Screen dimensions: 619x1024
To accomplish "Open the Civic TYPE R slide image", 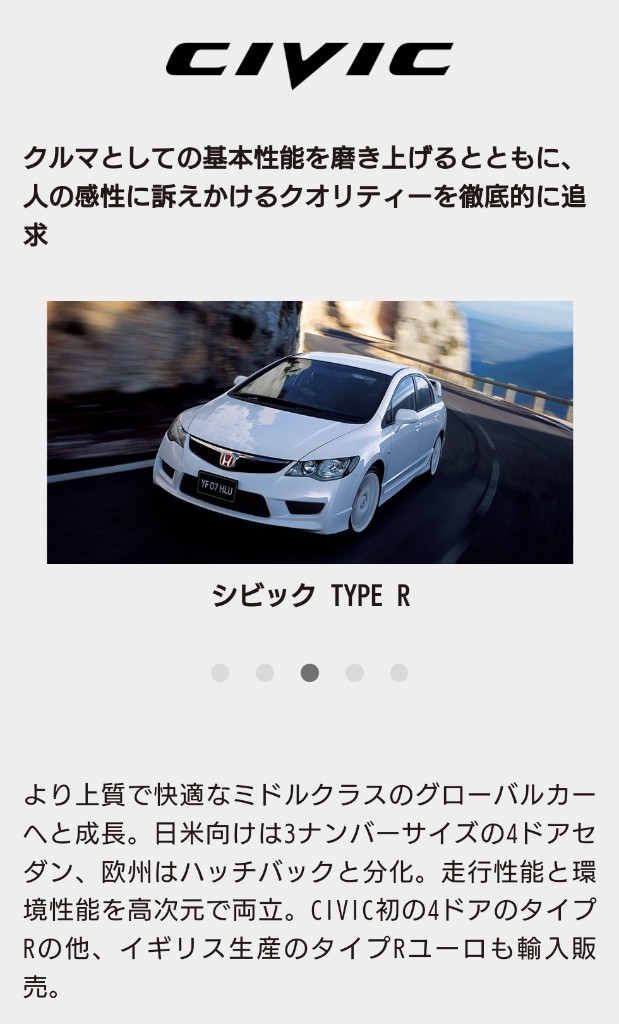I will 310,432.
